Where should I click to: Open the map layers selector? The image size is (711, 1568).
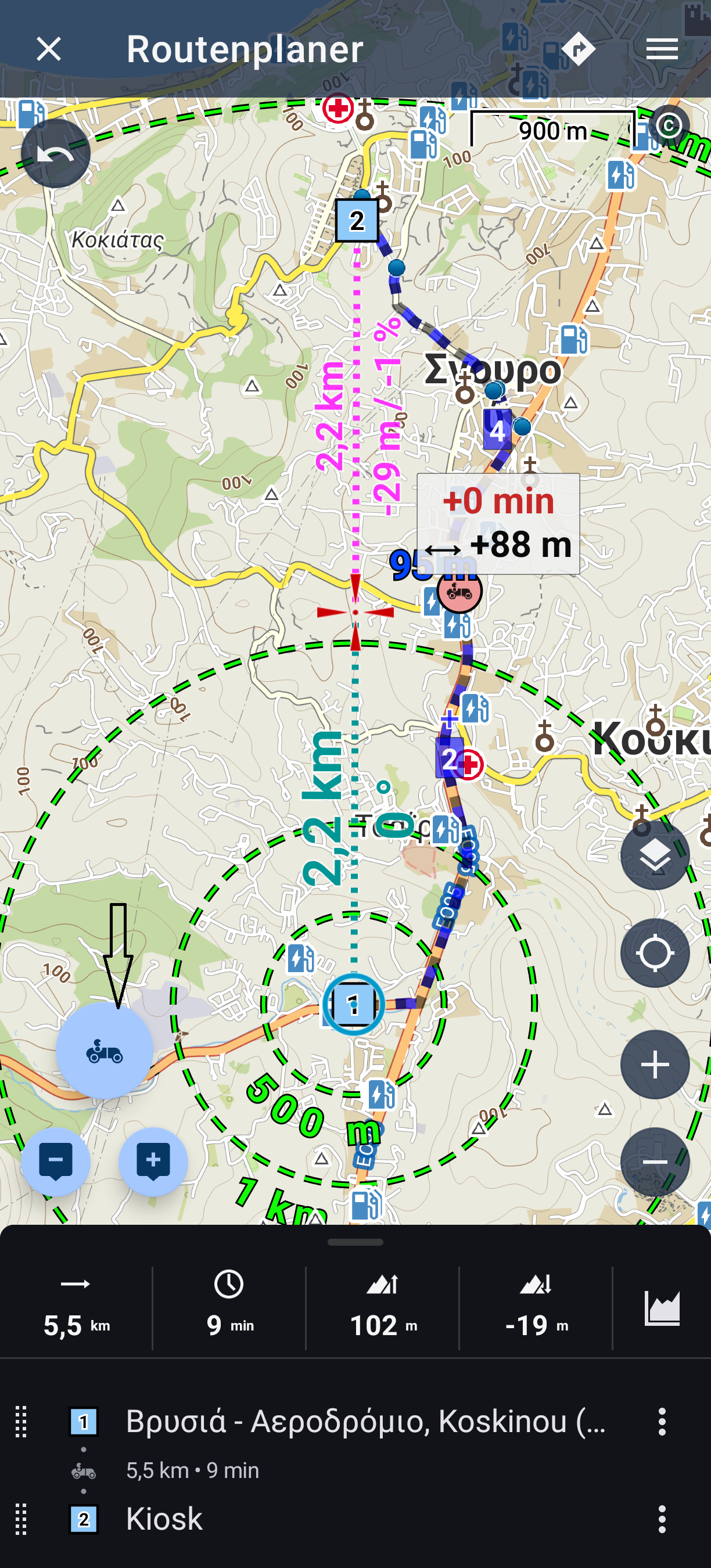pos(655,855)
